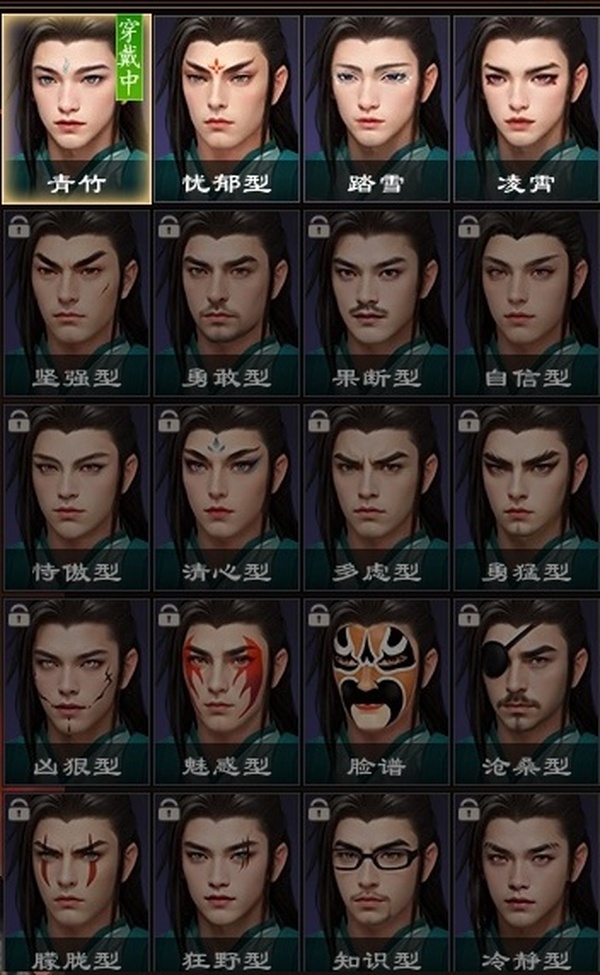
Task: Select the 沧桑型 eyepatch face
Action: pyautogui.click(x=526, y=690)
